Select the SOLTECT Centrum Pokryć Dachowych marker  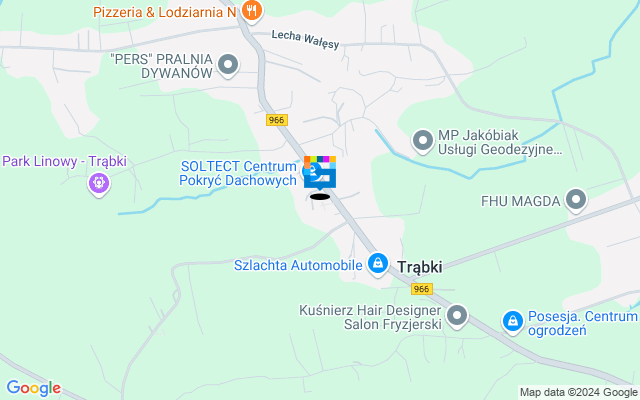[x=307, y=172]
